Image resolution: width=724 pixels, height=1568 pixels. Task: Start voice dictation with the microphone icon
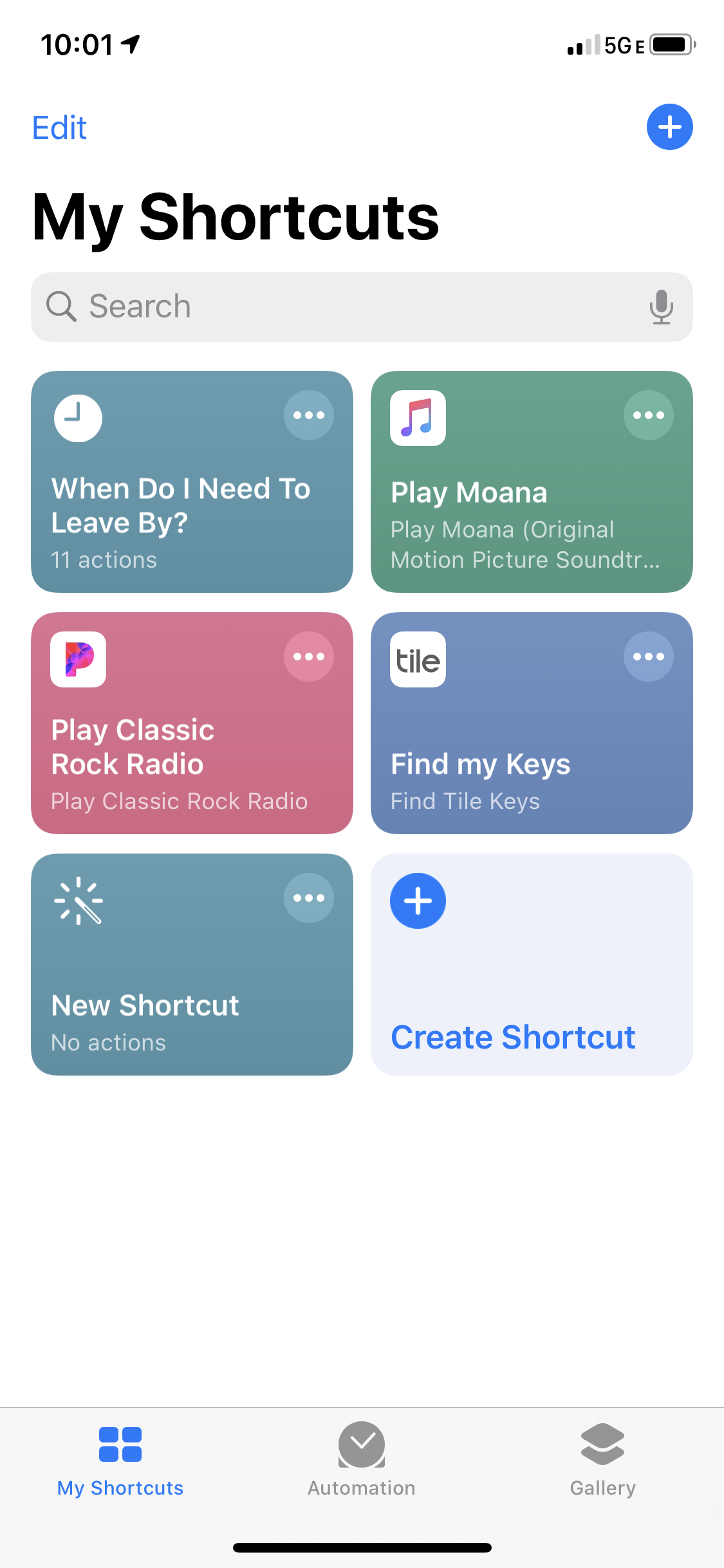(661, 307)
